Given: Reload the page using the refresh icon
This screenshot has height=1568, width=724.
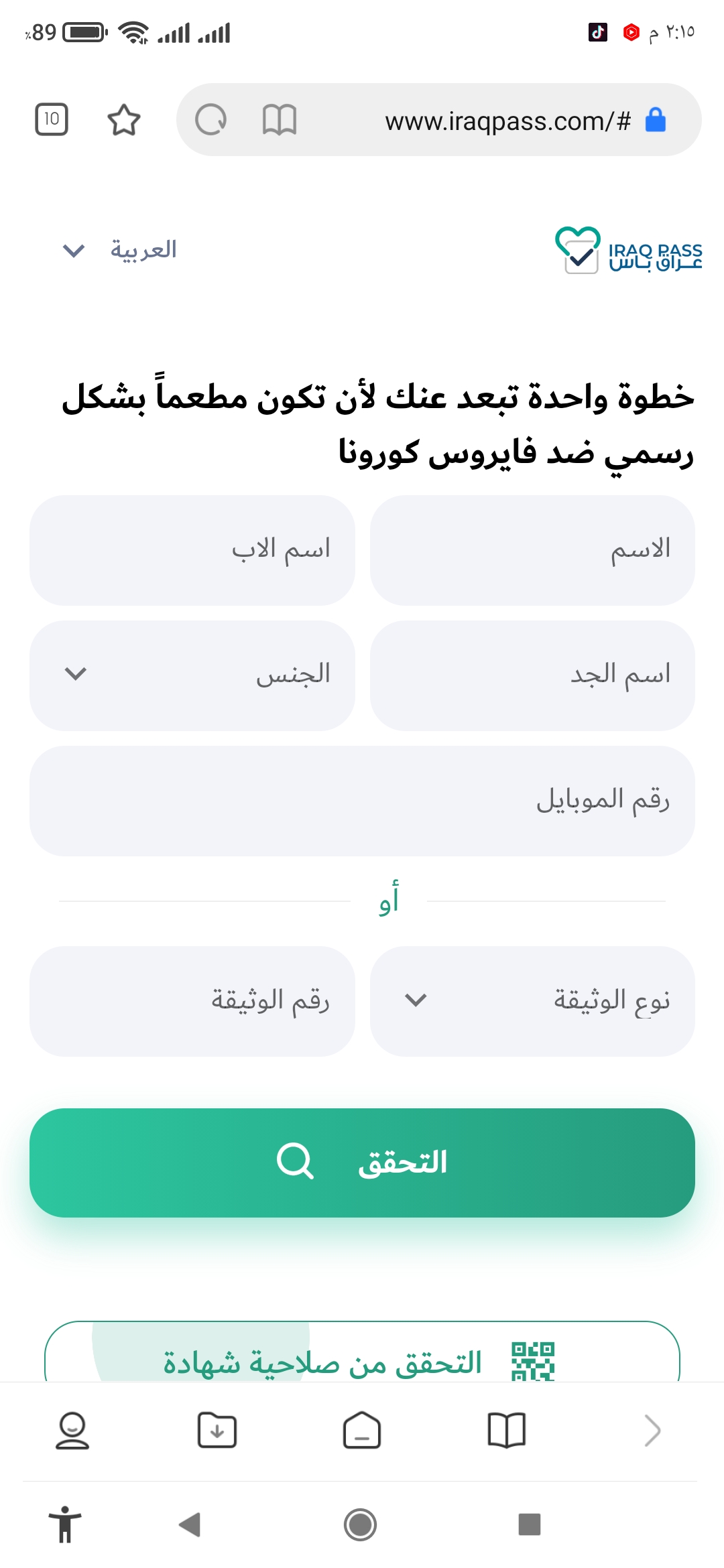Looking at the screenshot, I should click(210, 121).
